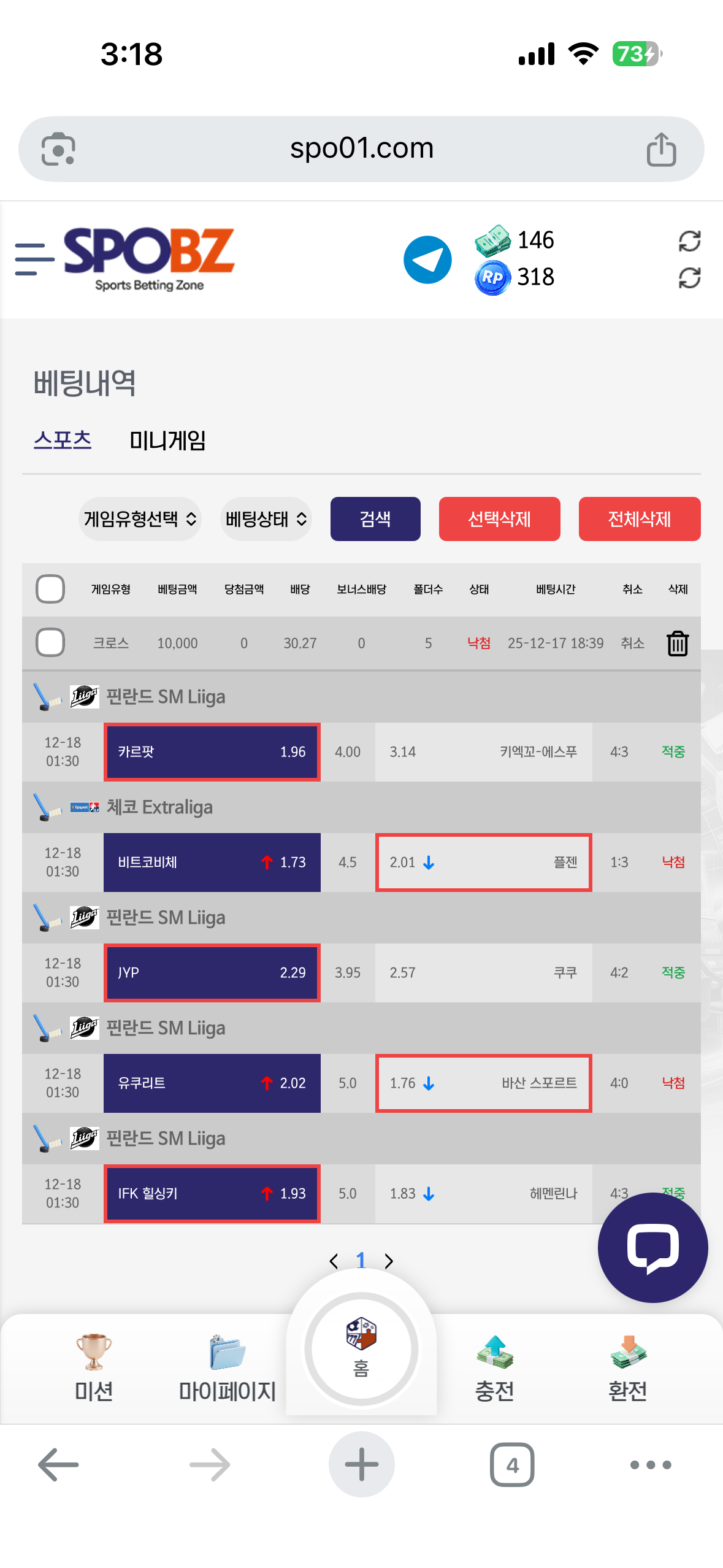Open the live chat bubble
The height and width of the screenshot is (1568, 723).
(x=652, y=1247)
